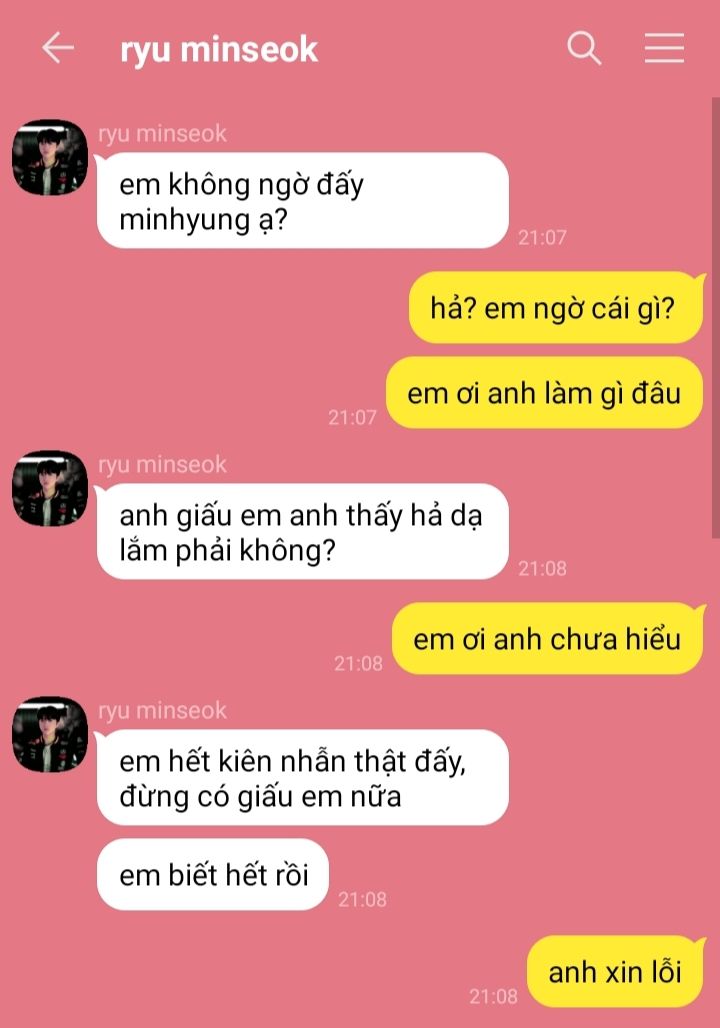Open ryu minseok's avatar beside "em không ngờ đấy"

click(50, 158)
